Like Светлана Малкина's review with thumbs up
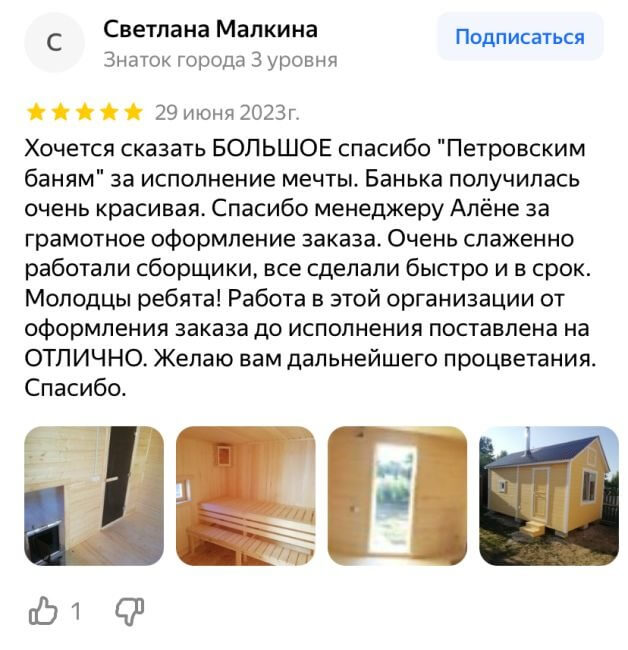The height and width of the screenshot is (650, 628). click(44, 611)
